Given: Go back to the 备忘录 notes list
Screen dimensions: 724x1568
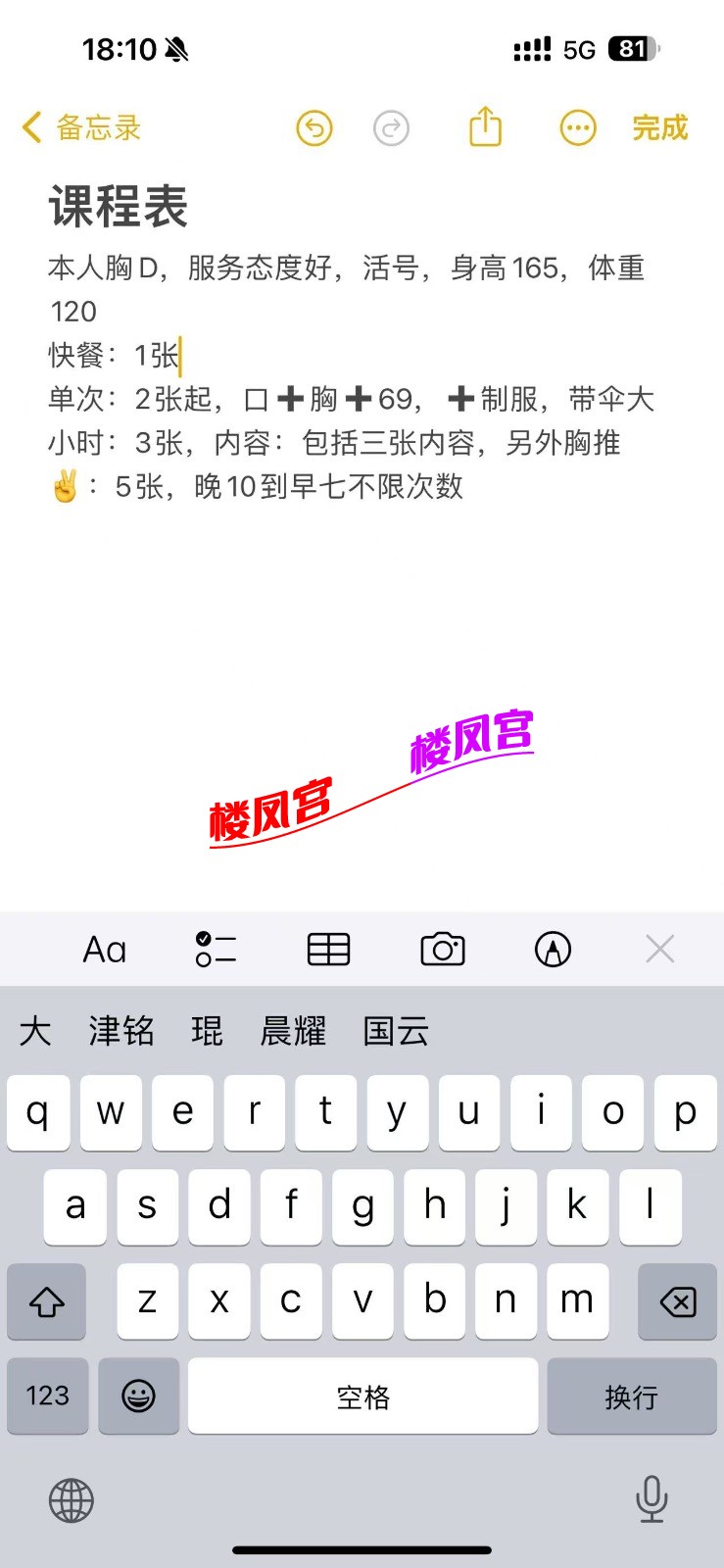Looking at the screenshot, I should [x=78, y=127].
